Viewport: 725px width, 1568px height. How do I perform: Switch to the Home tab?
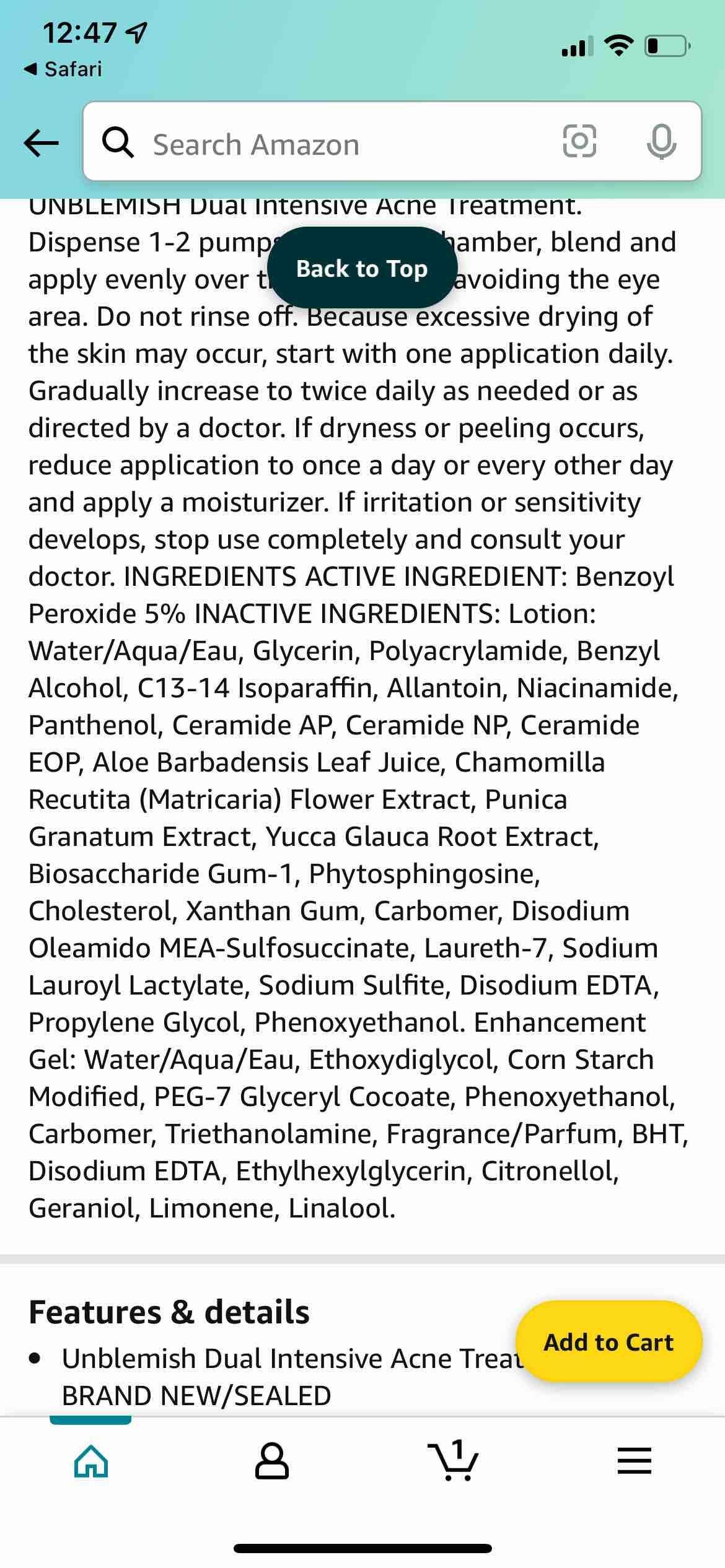[91, 1461]
